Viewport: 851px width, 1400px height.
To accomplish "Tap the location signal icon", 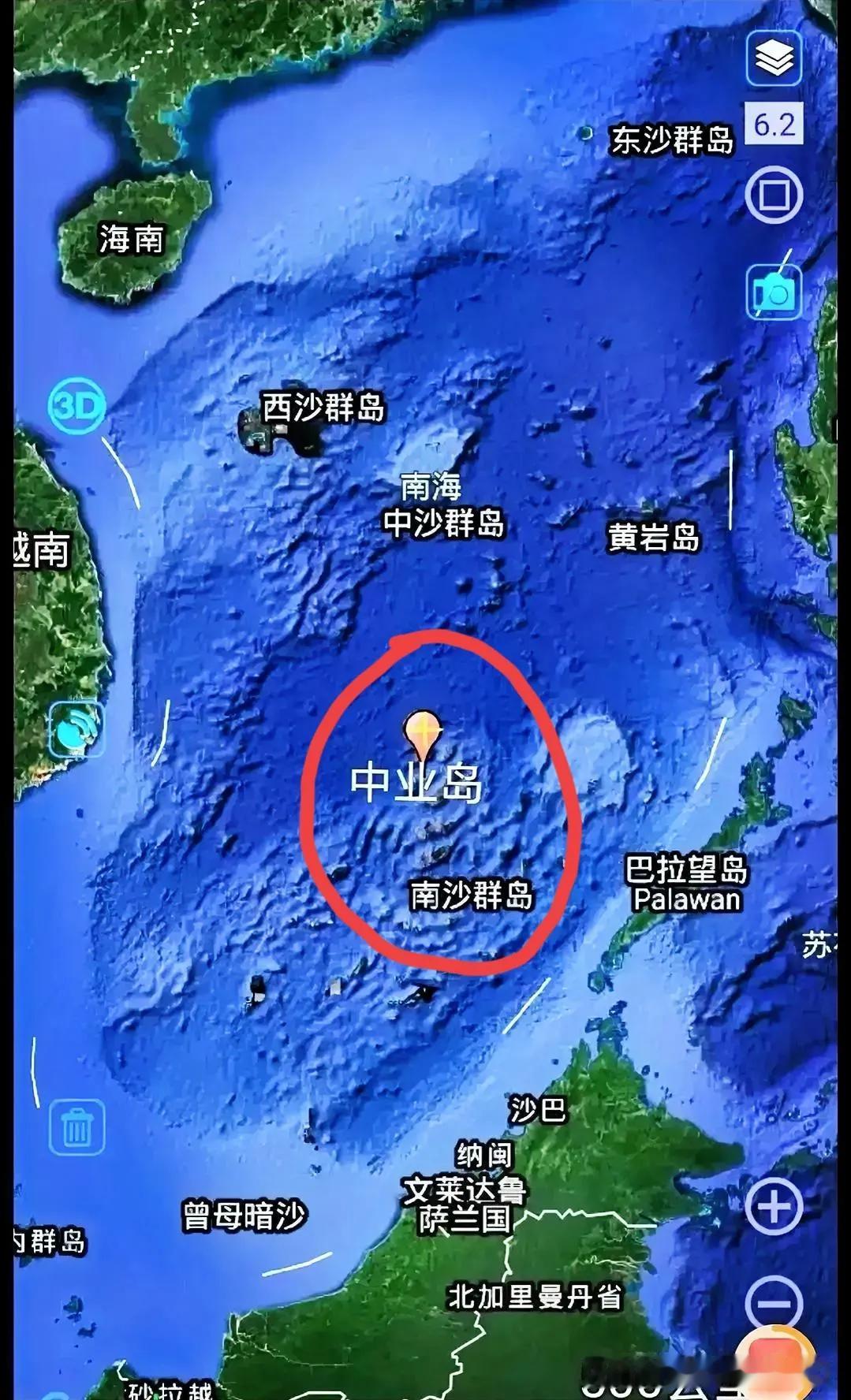I will pos(77,729).
